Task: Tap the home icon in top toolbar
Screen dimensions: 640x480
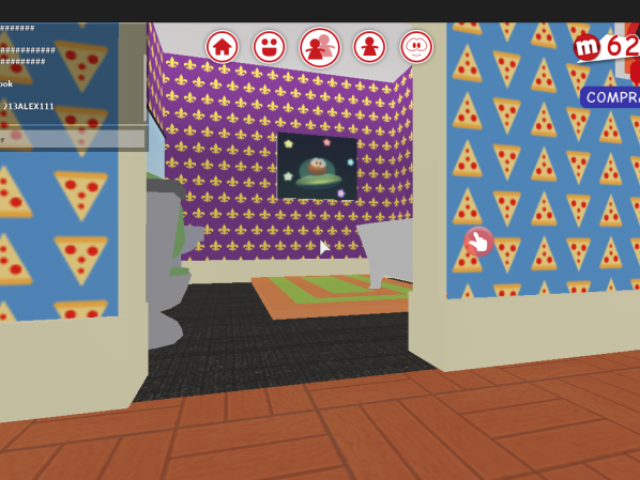Action: point(222,46)
